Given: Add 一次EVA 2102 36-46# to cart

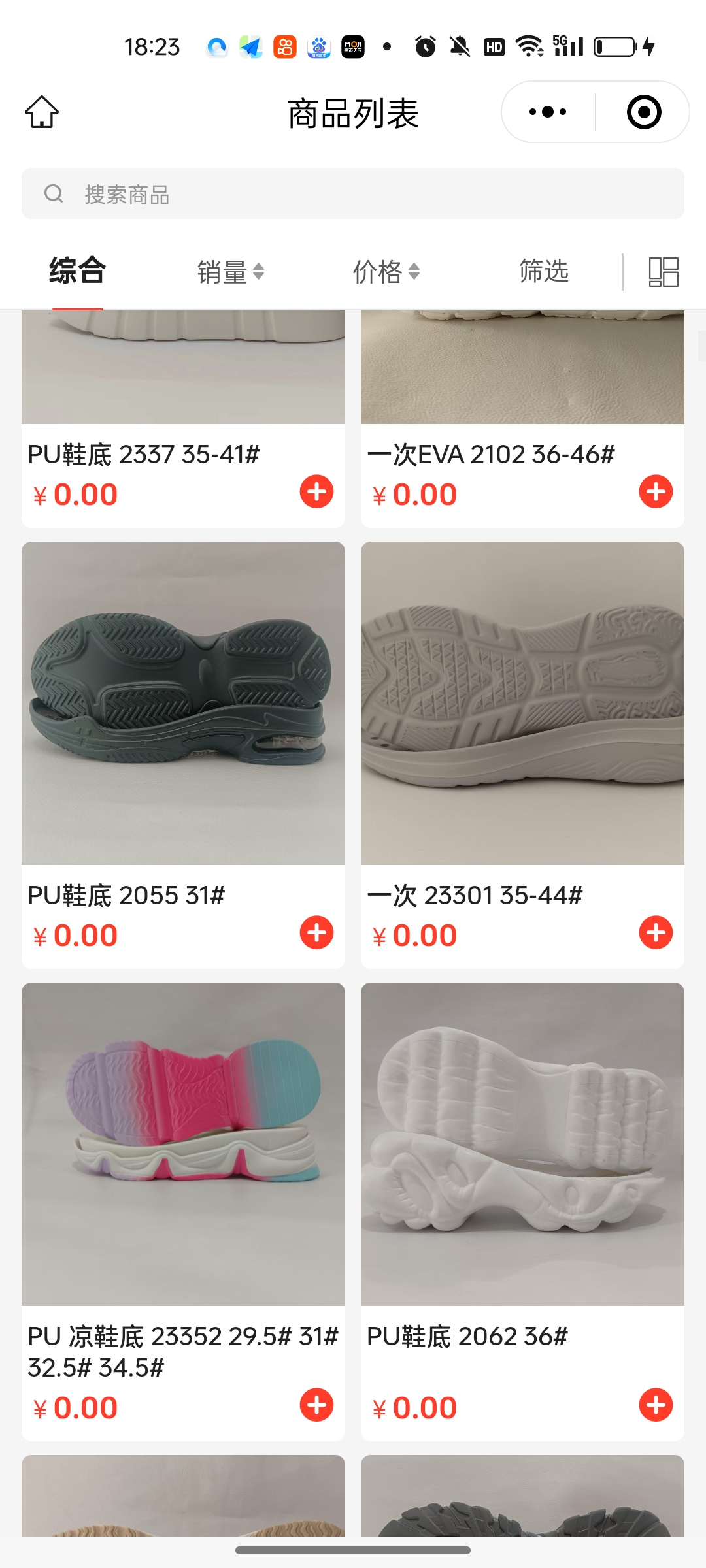Looking at the screenshot, I should [656, 492].
